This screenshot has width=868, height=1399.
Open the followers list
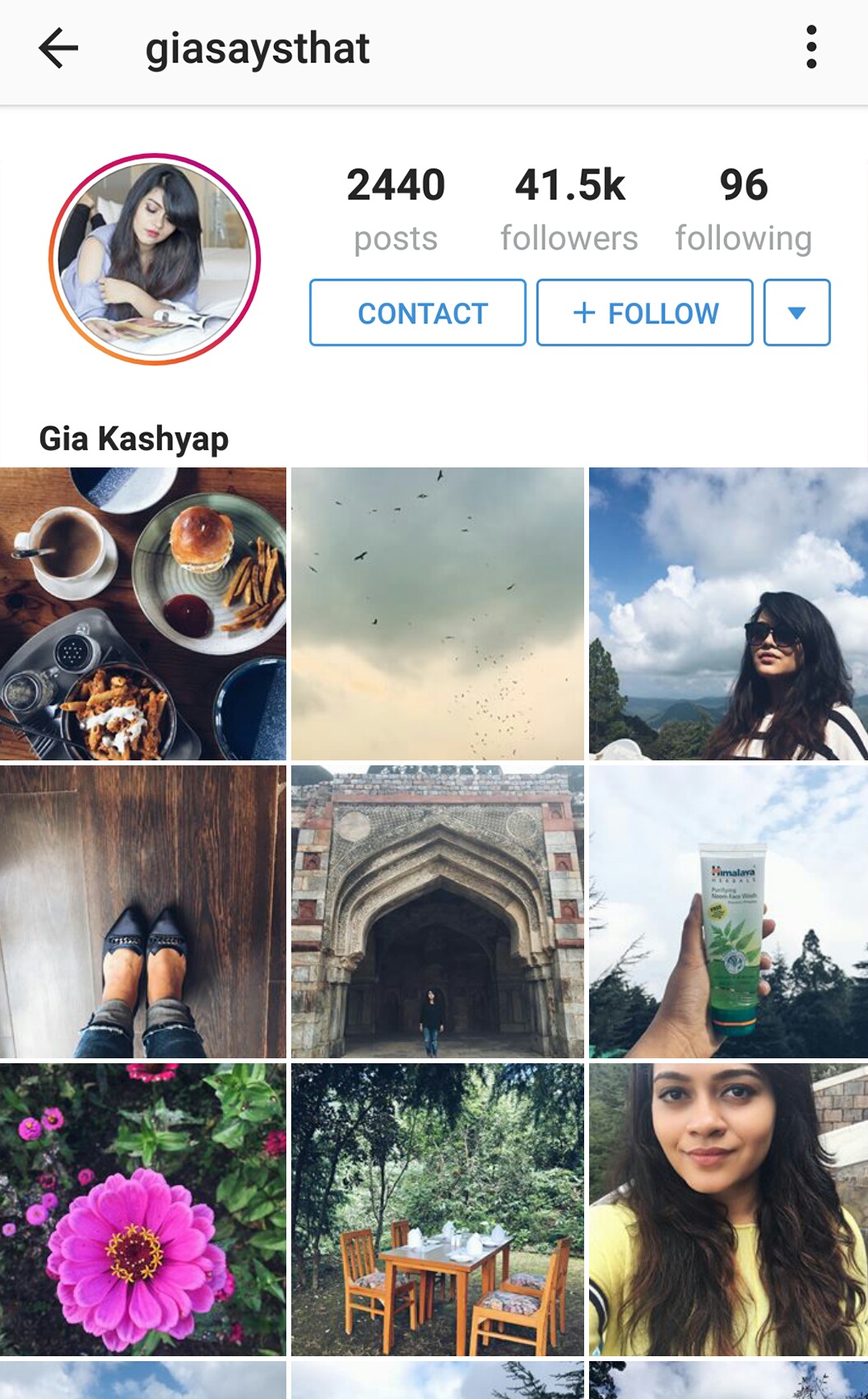(569, 208)
